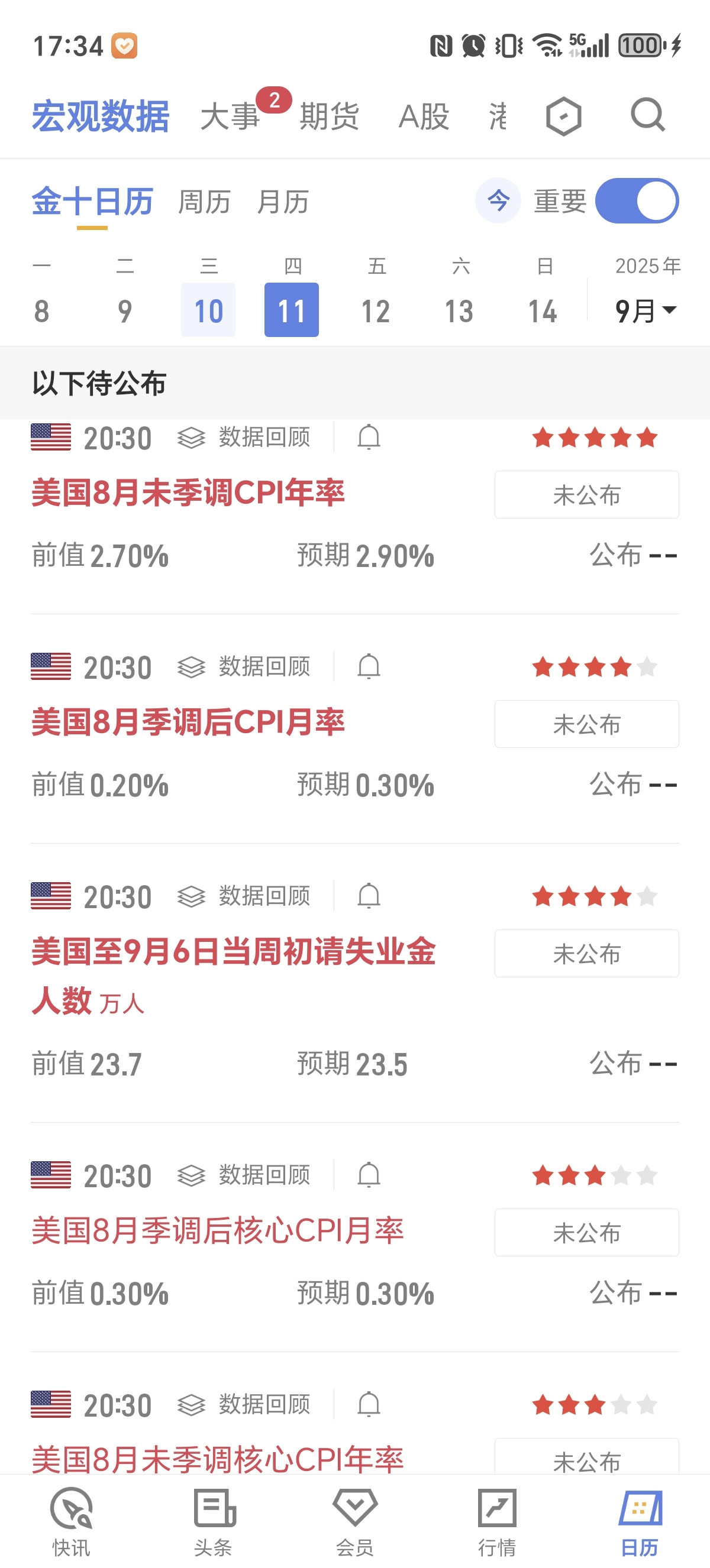Switch to the A股 tab
This screenshot has height=1568, width=710.
click(424, 116)
